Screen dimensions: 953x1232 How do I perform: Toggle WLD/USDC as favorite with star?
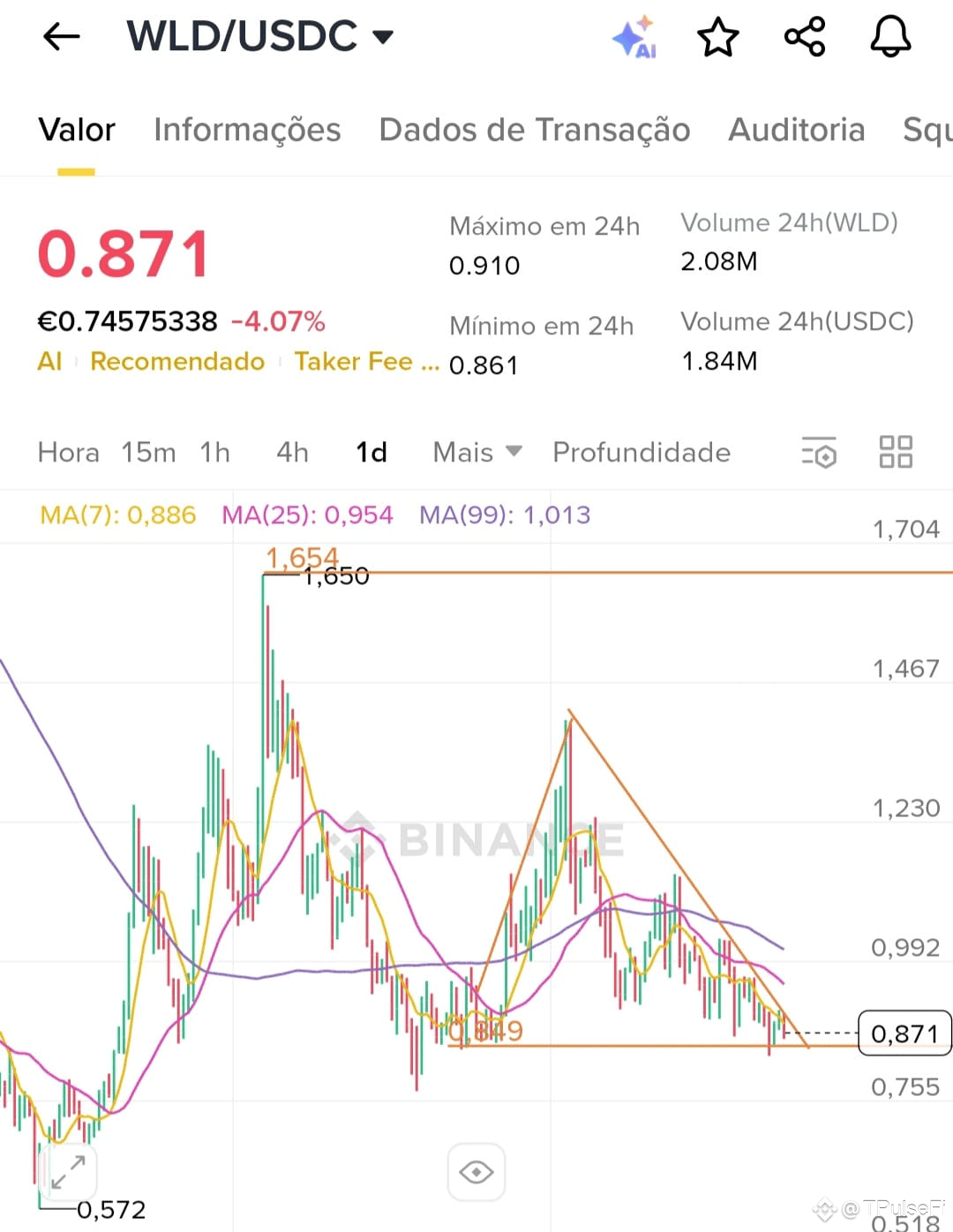[718, 37]
